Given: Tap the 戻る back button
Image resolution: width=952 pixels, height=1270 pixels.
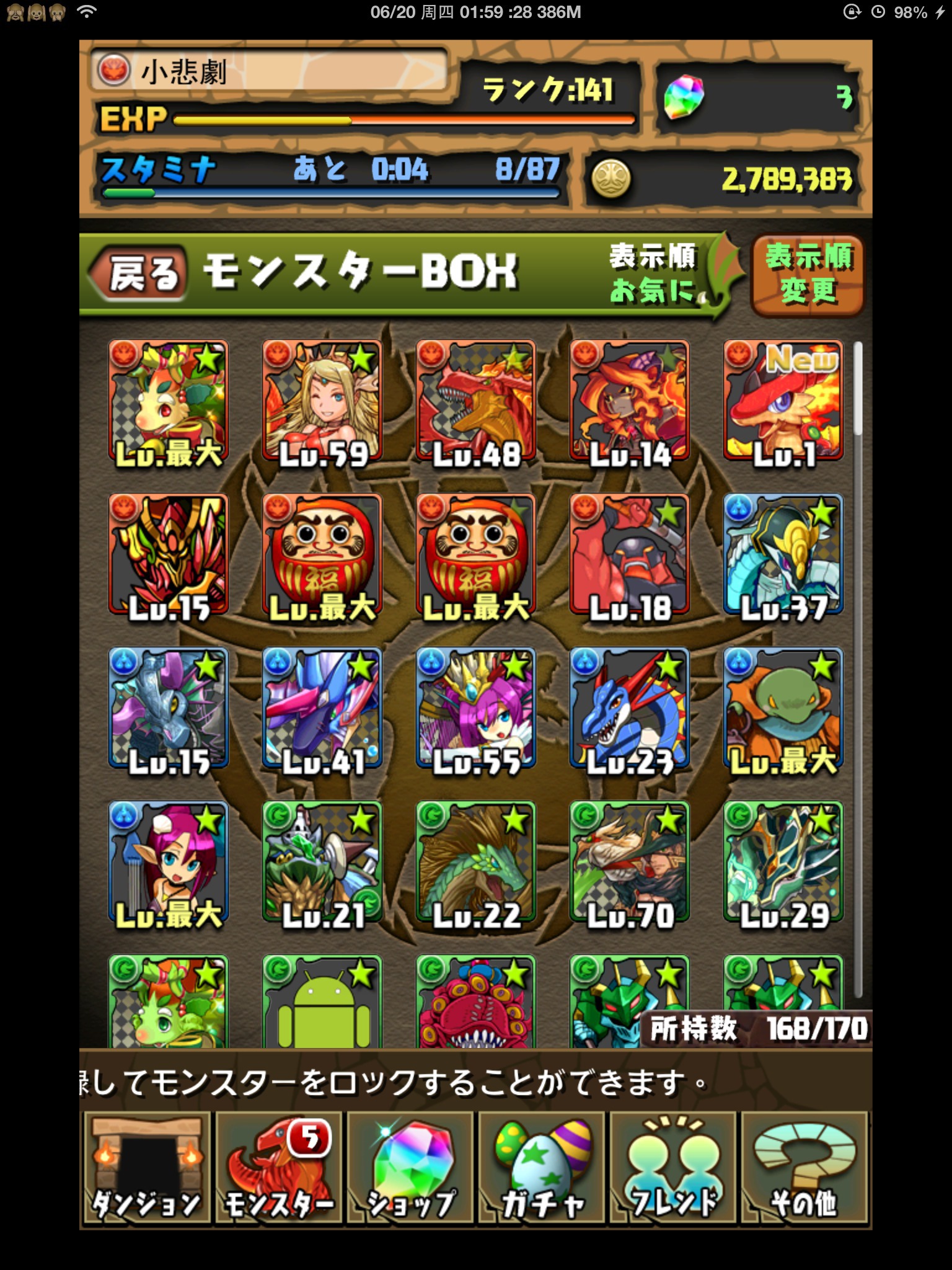Looking at the screenshot, I should 139,273.
